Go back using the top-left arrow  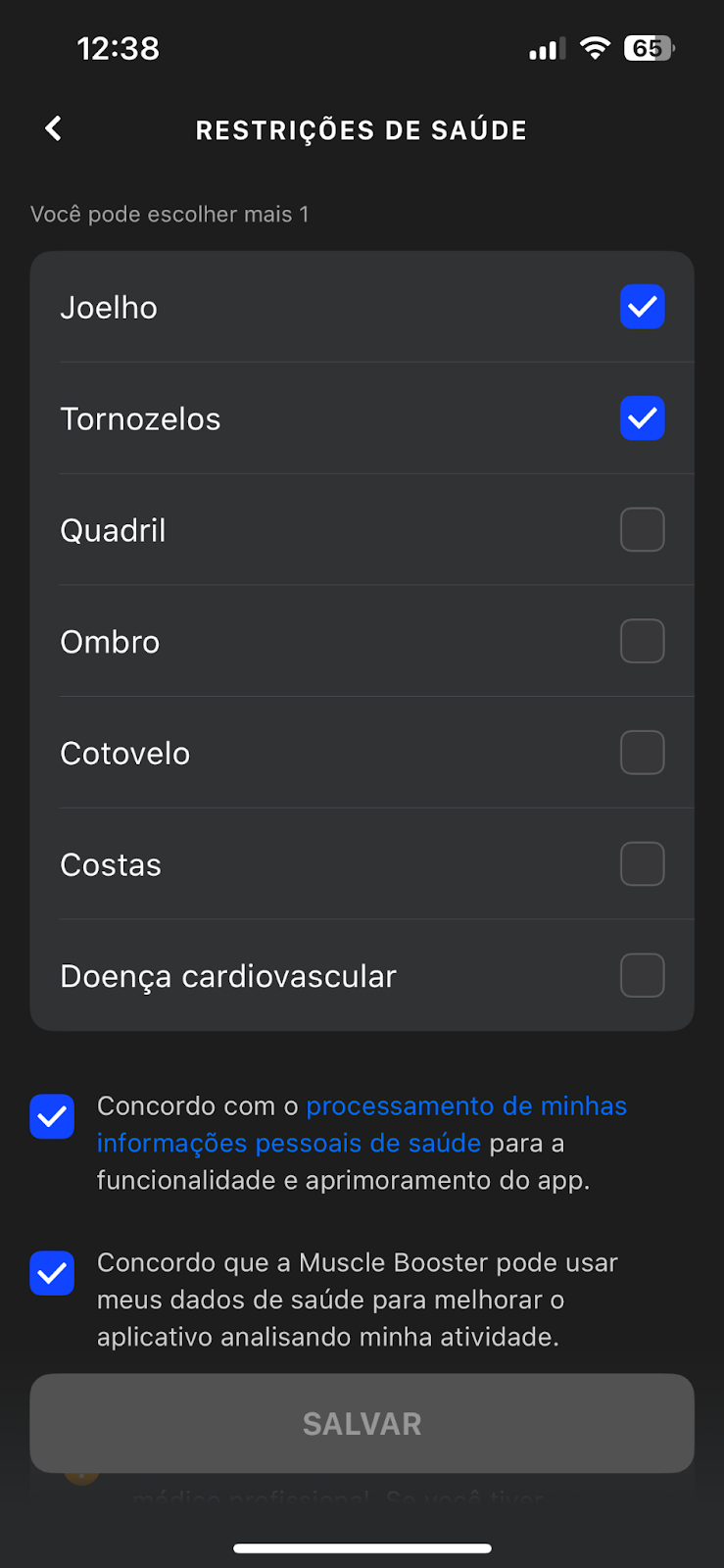click(54, 128)
